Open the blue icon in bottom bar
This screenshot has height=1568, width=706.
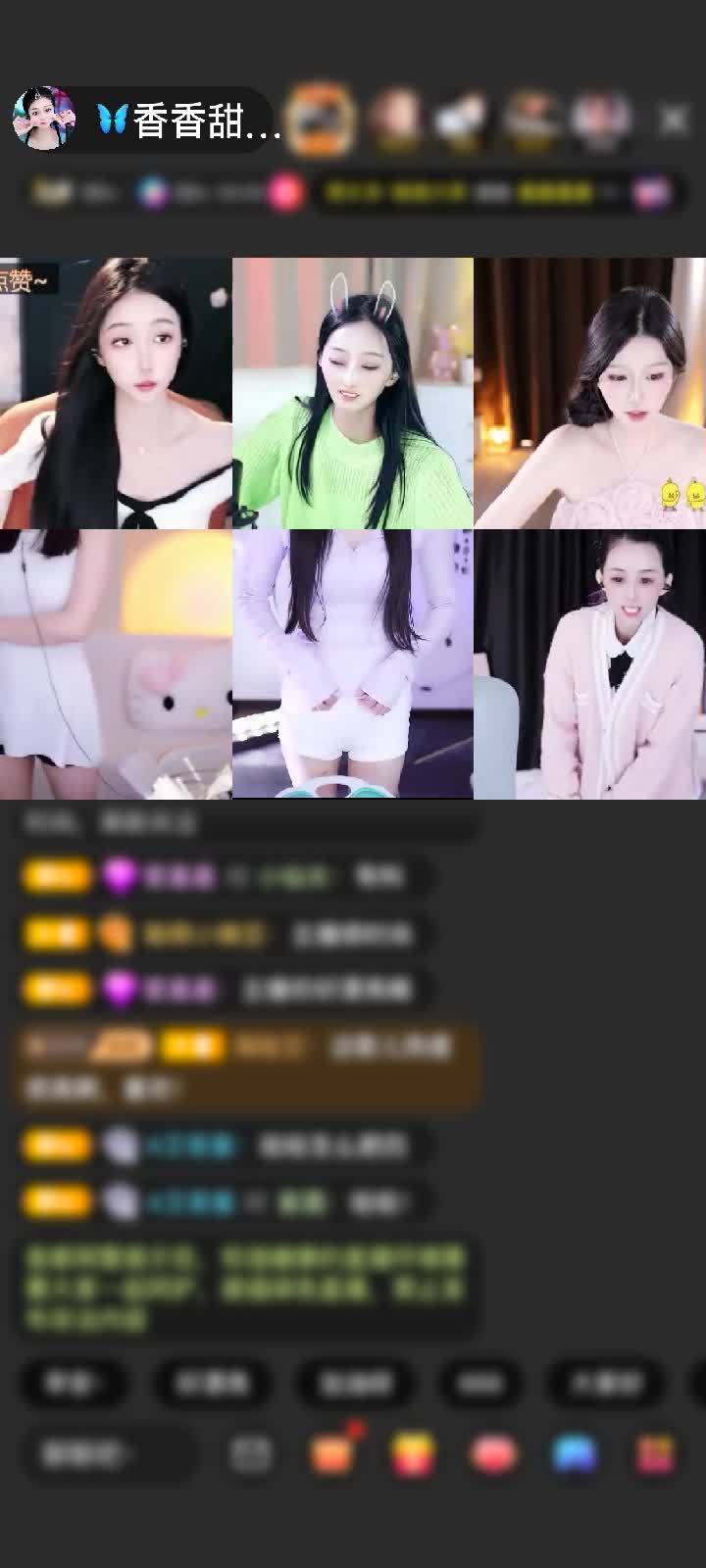575,1454
